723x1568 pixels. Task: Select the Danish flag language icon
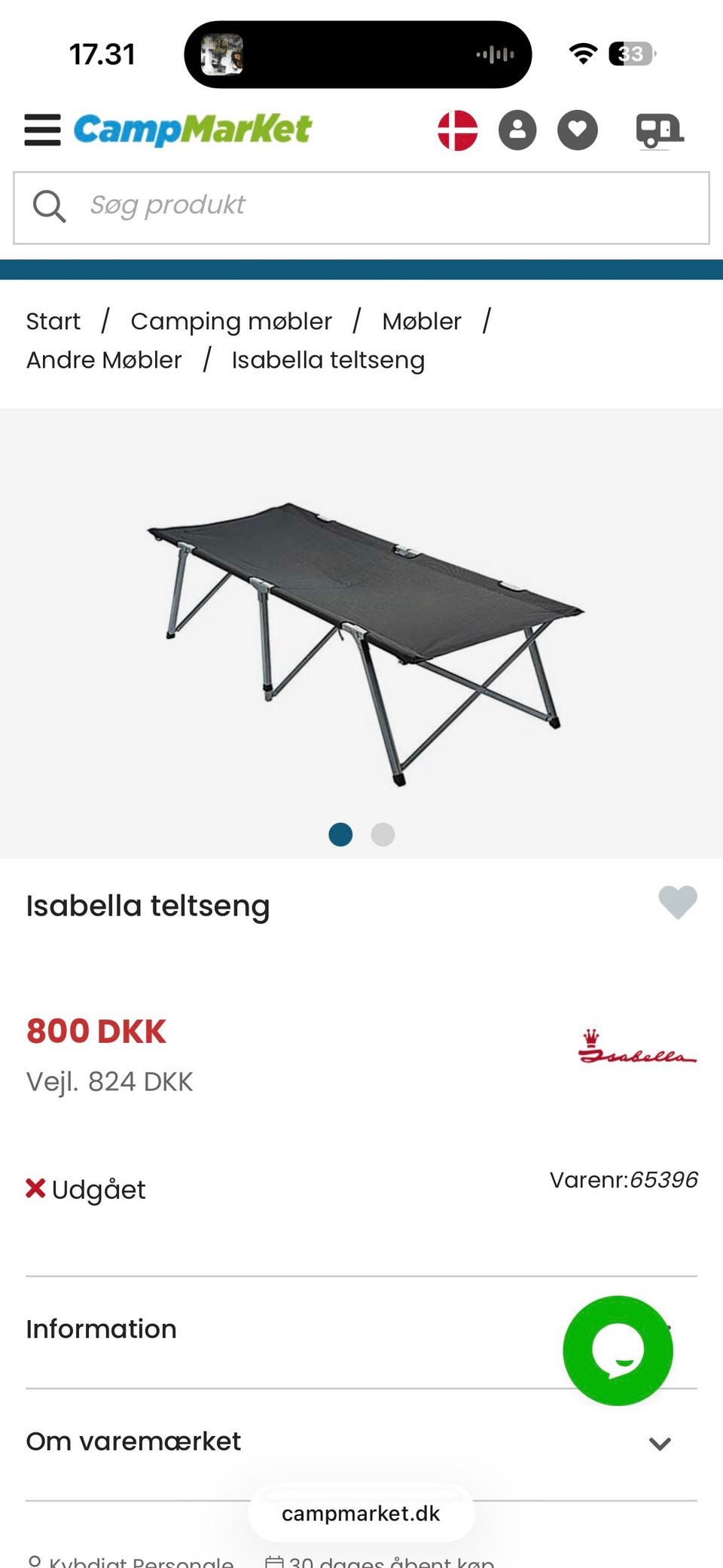click(x=458, y=130)
